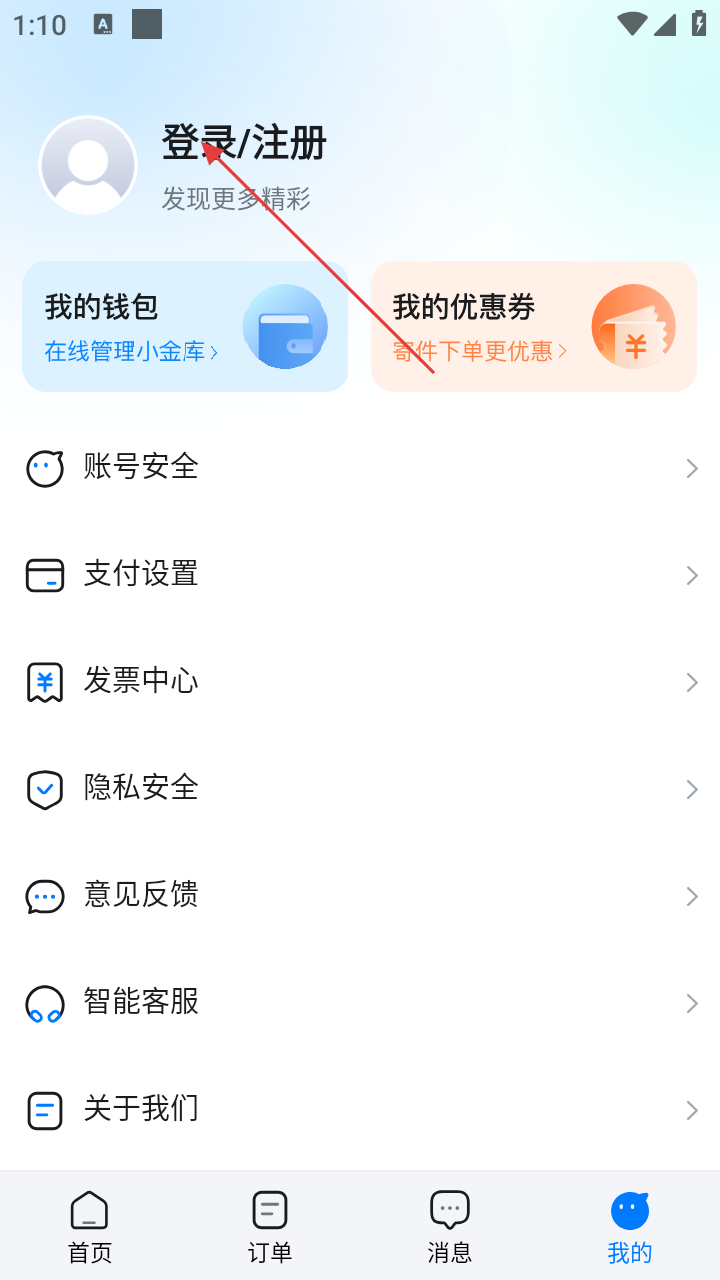Open the 我的优惠券 card
Screen dimensions: 720x1280
click(534, 326)
